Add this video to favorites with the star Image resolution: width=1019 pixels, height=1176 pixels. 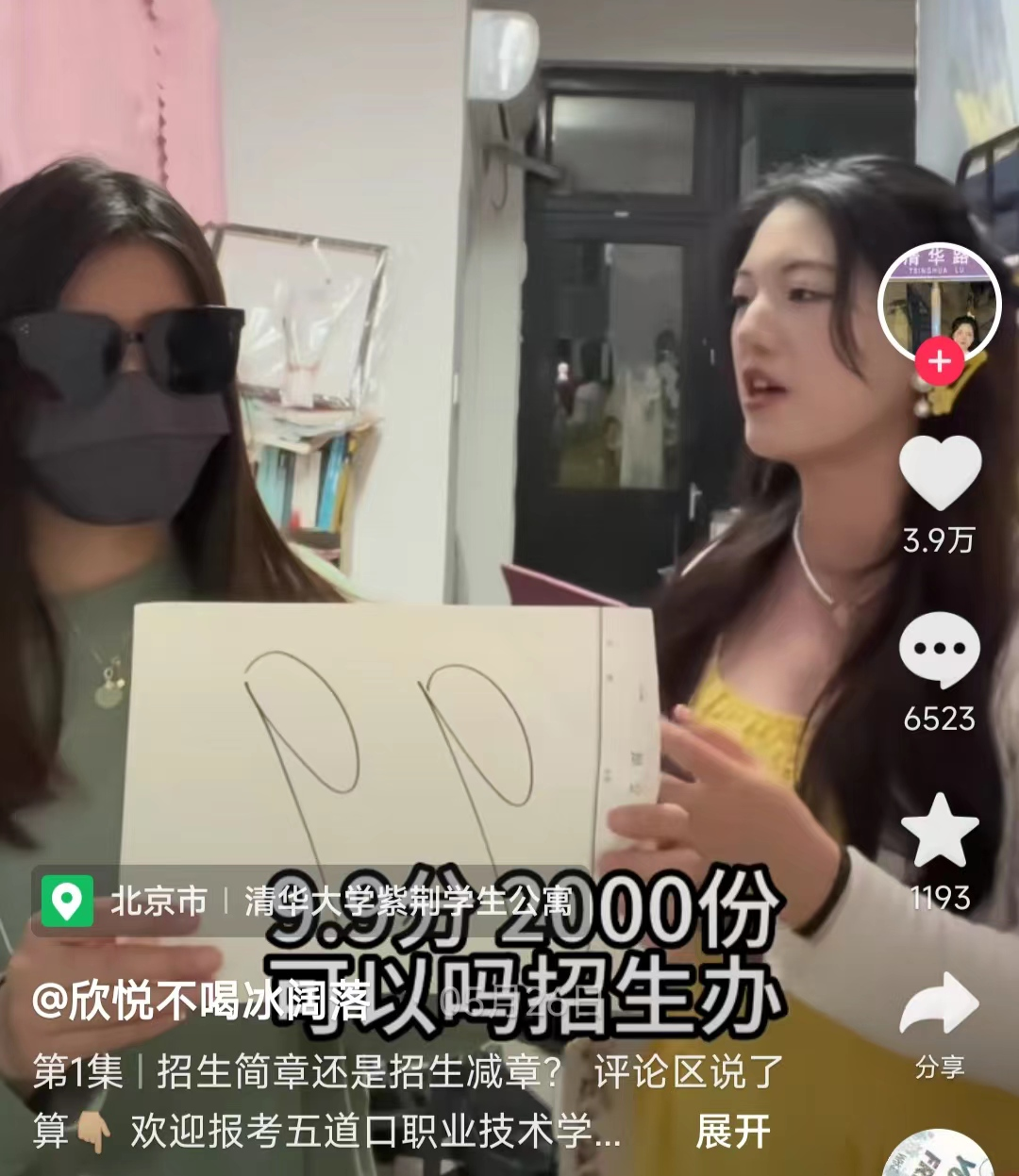point(940,830)
